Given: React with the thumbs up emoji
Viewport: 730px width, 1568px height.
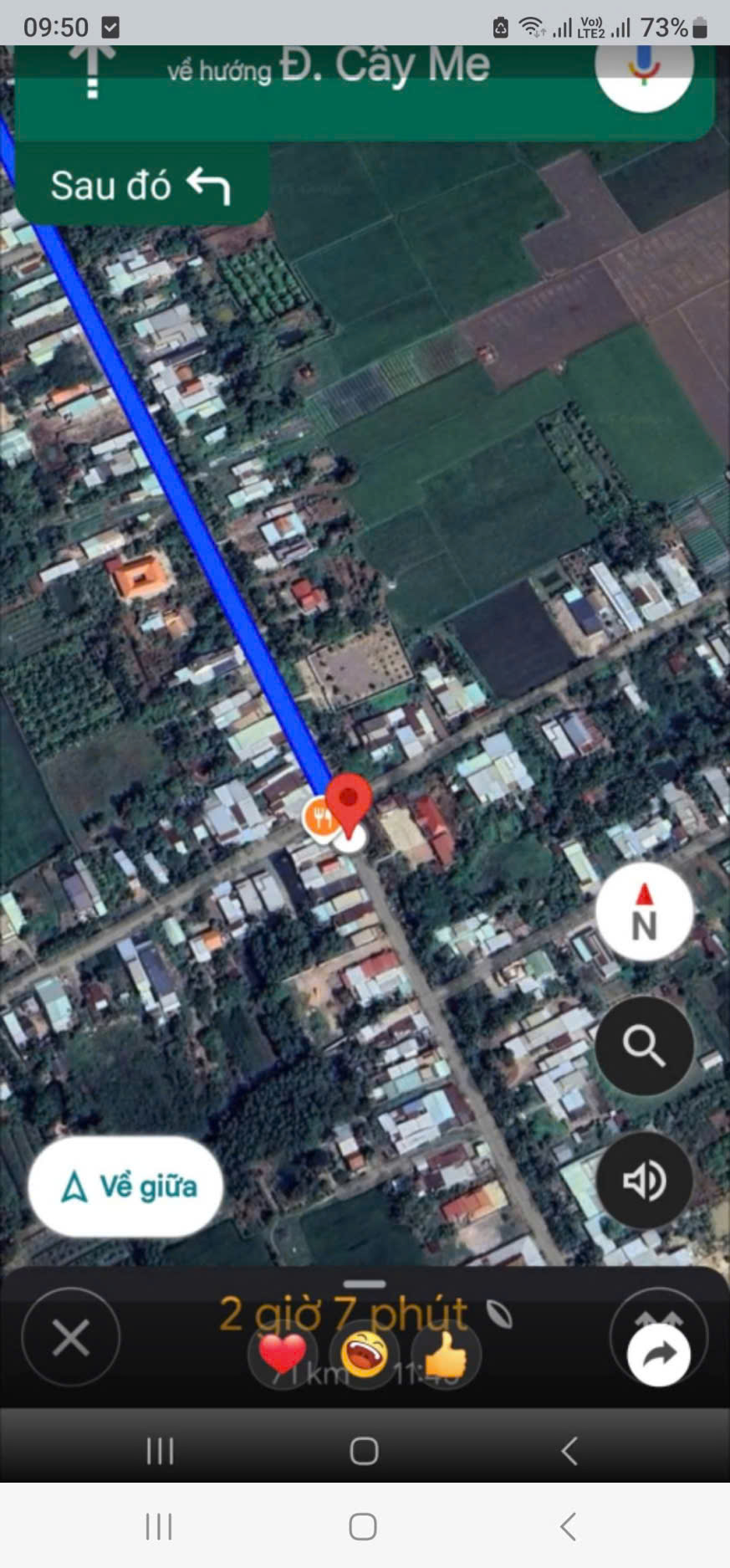Looking at the screenshot, I should click(x=446, y=1353).
